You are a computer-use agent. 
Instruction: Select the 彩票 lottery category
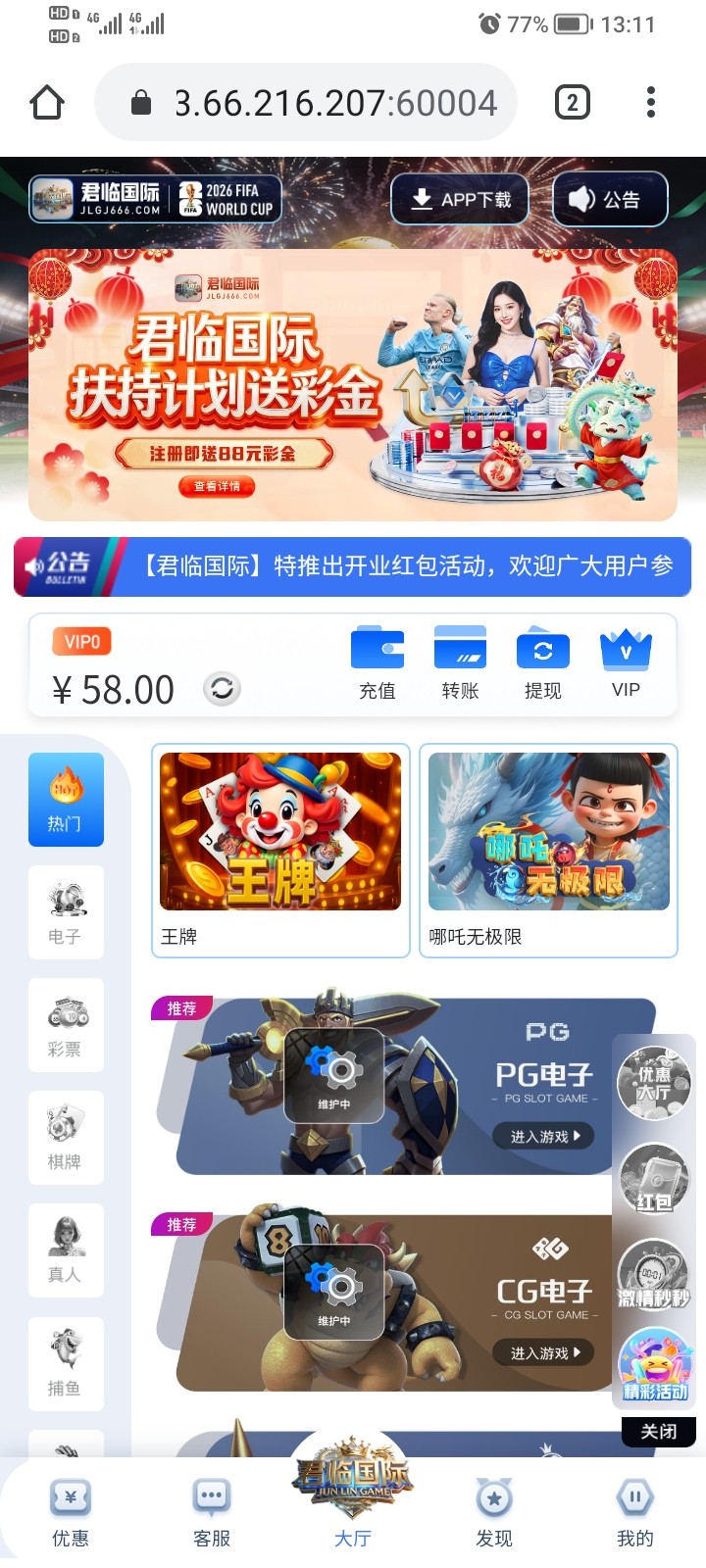click(66, 1024)
